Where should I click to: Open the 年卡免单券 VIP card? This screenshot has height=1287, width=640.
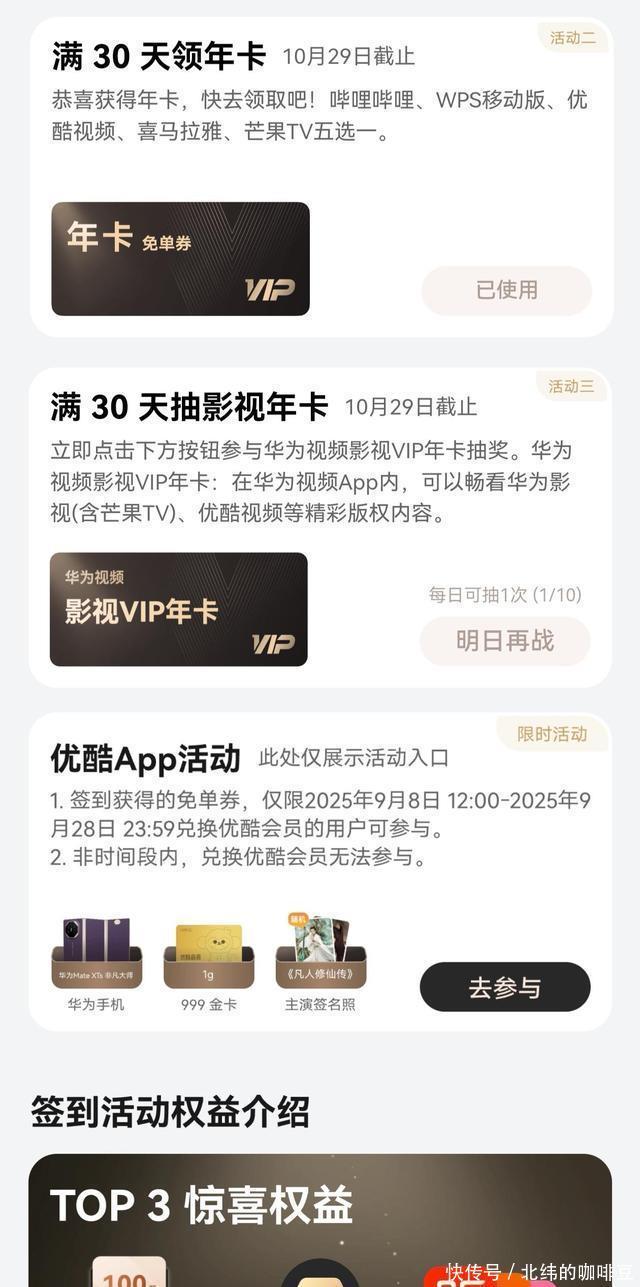point(180,259)
